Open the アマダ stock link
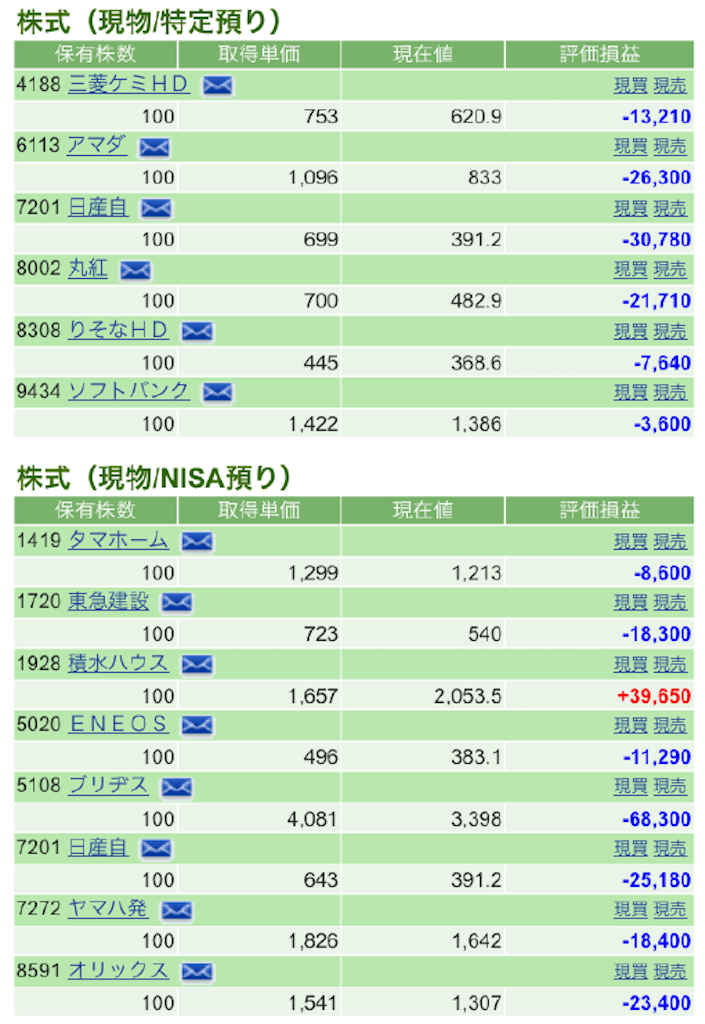 (x=97, y=146)
